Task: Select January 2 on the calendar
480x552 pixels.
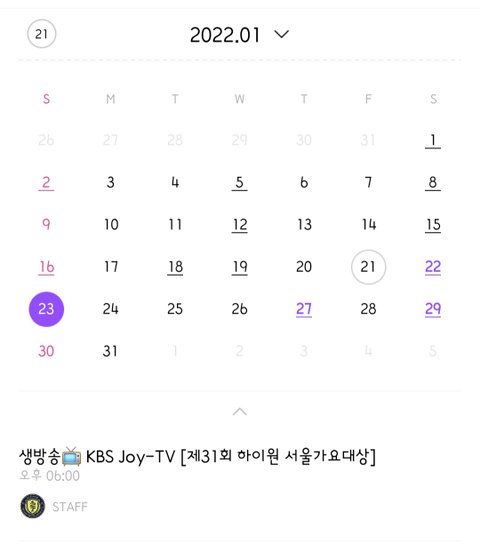Action: 46,183
